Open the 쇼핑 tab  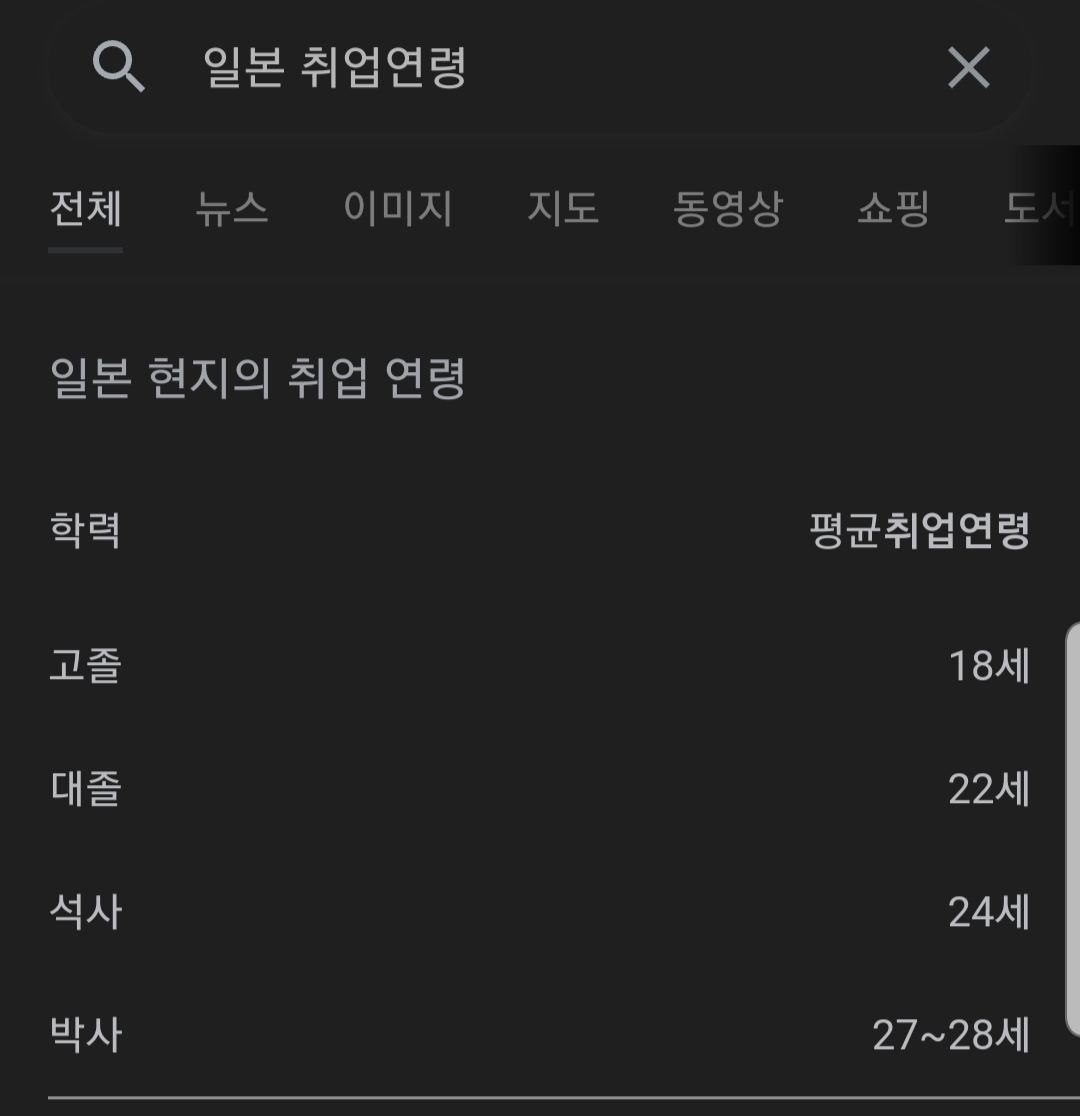click(x=893, y=209)
